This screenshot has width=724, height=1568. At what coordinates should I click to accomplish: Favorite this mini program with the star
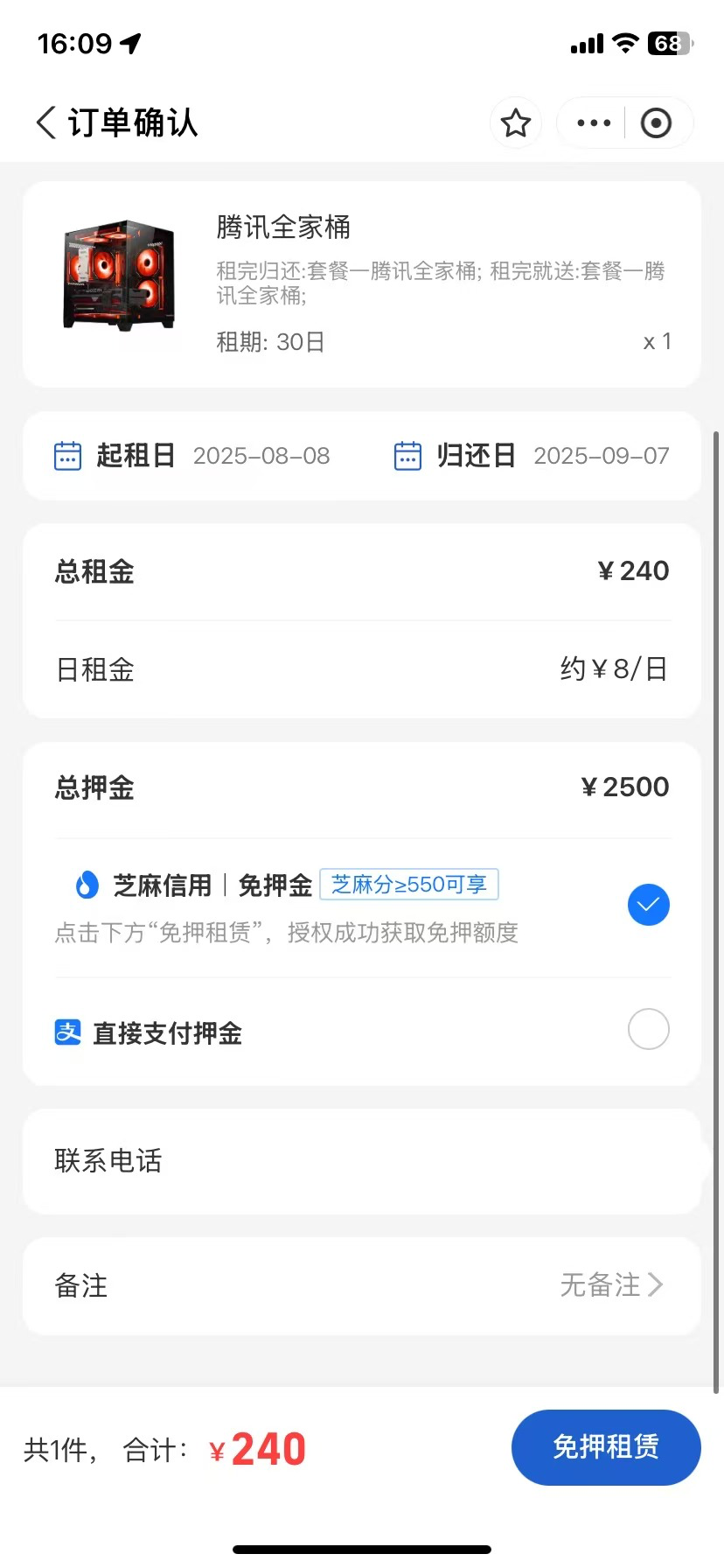point(516,123)
